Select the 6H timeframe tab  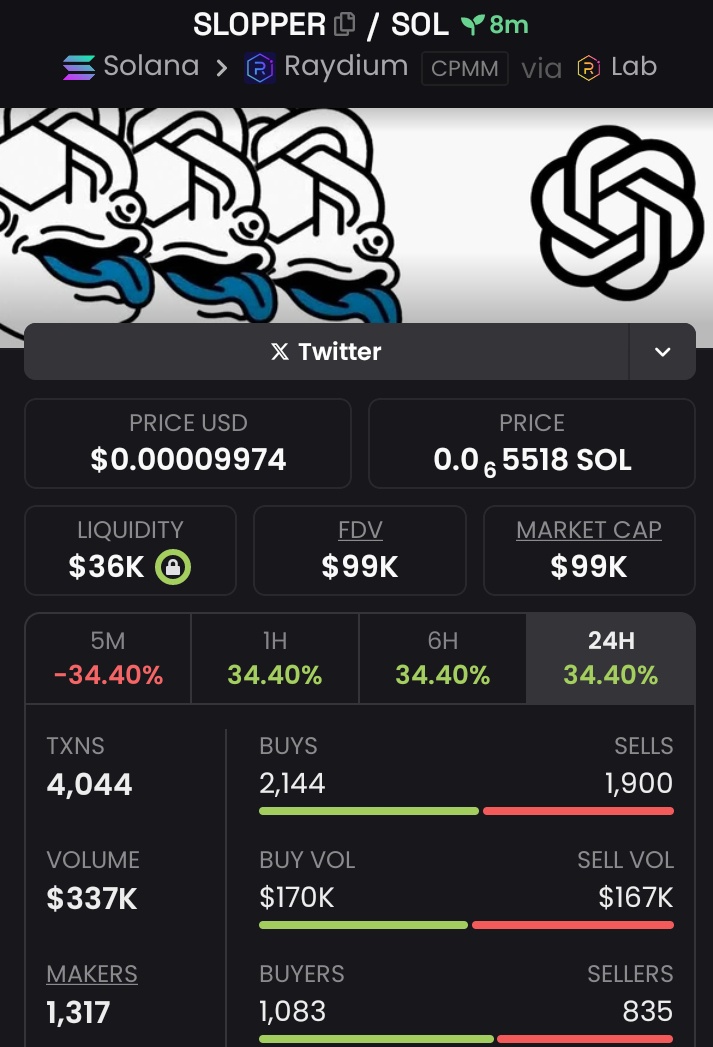click(442, 658)
